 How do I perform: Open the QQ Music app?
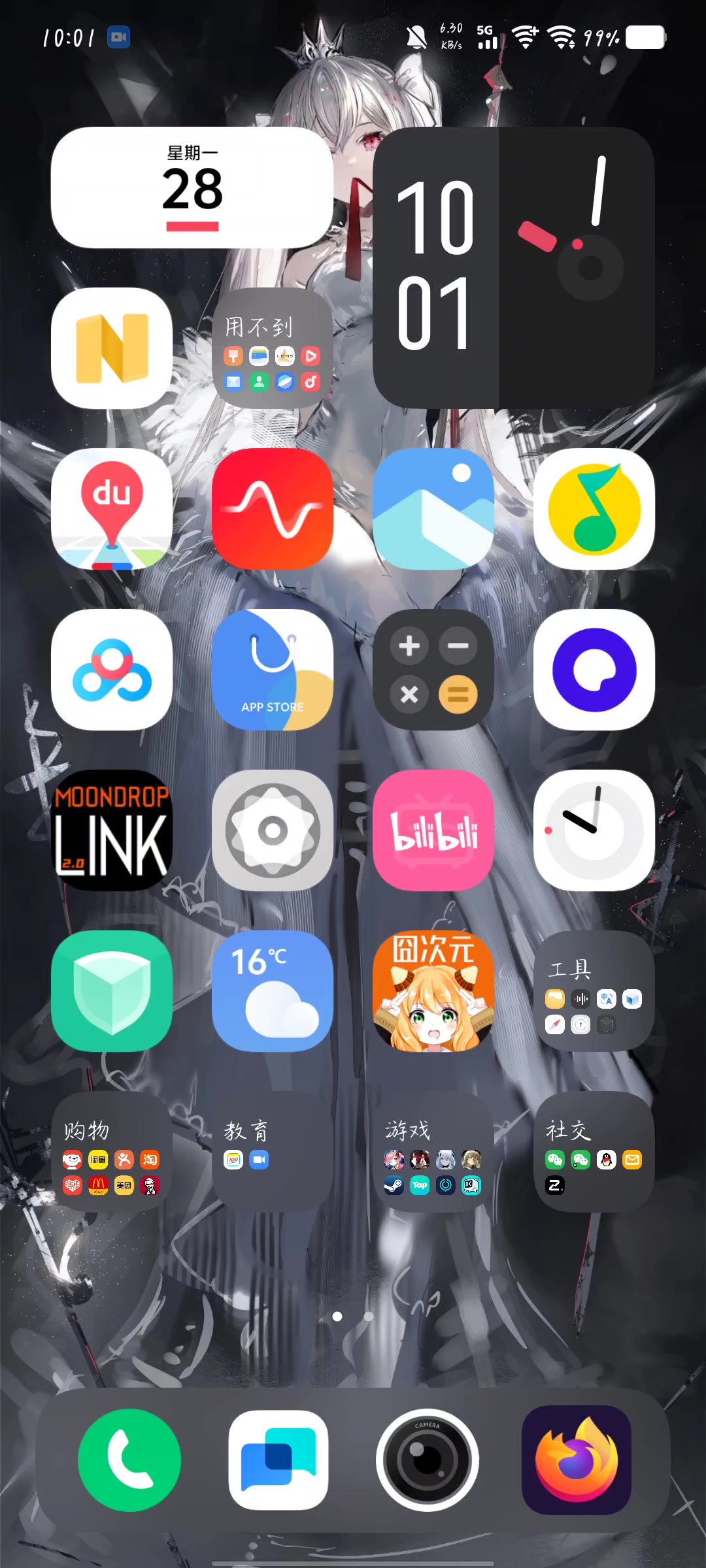click(594, 509)
